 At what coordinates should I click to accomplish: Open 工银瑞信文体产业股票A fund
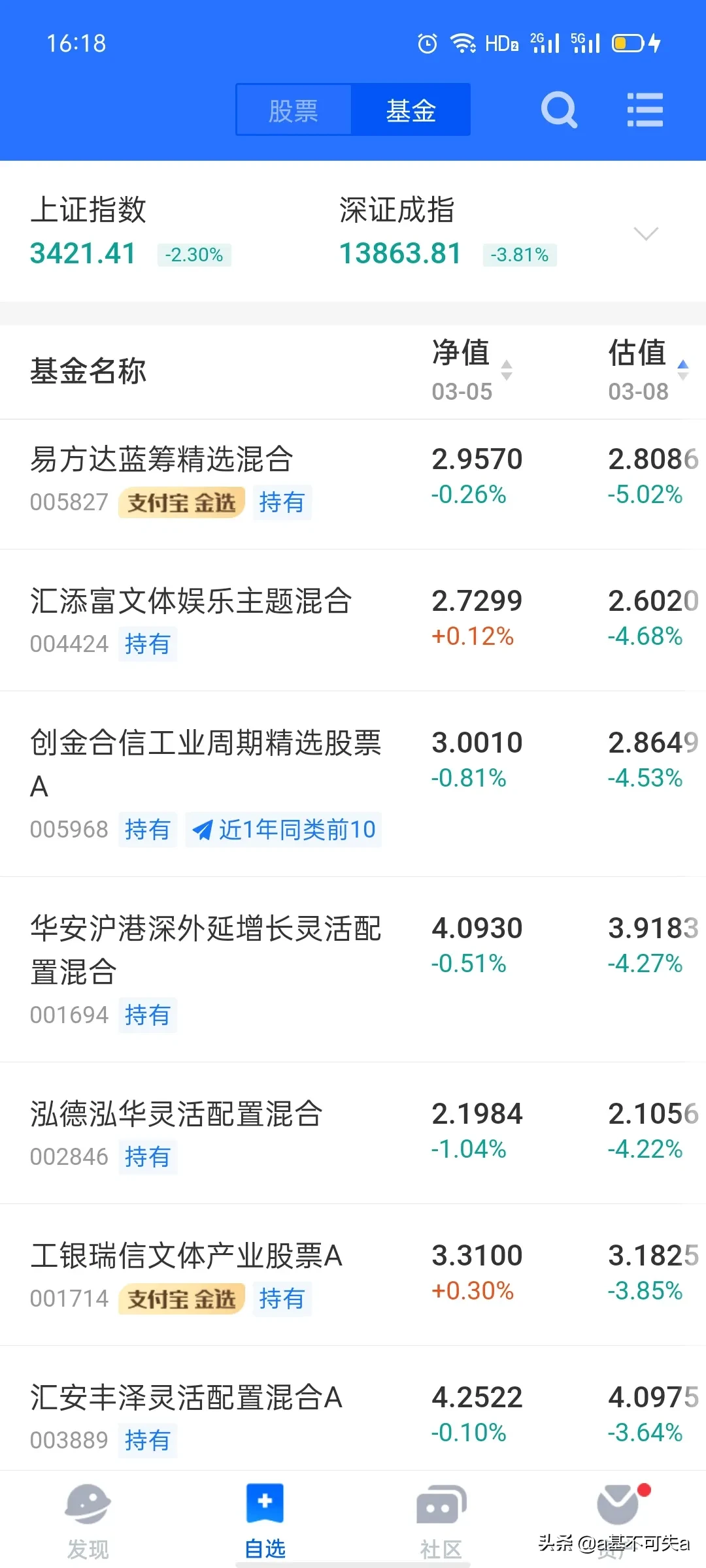[x=353, y=1275]
